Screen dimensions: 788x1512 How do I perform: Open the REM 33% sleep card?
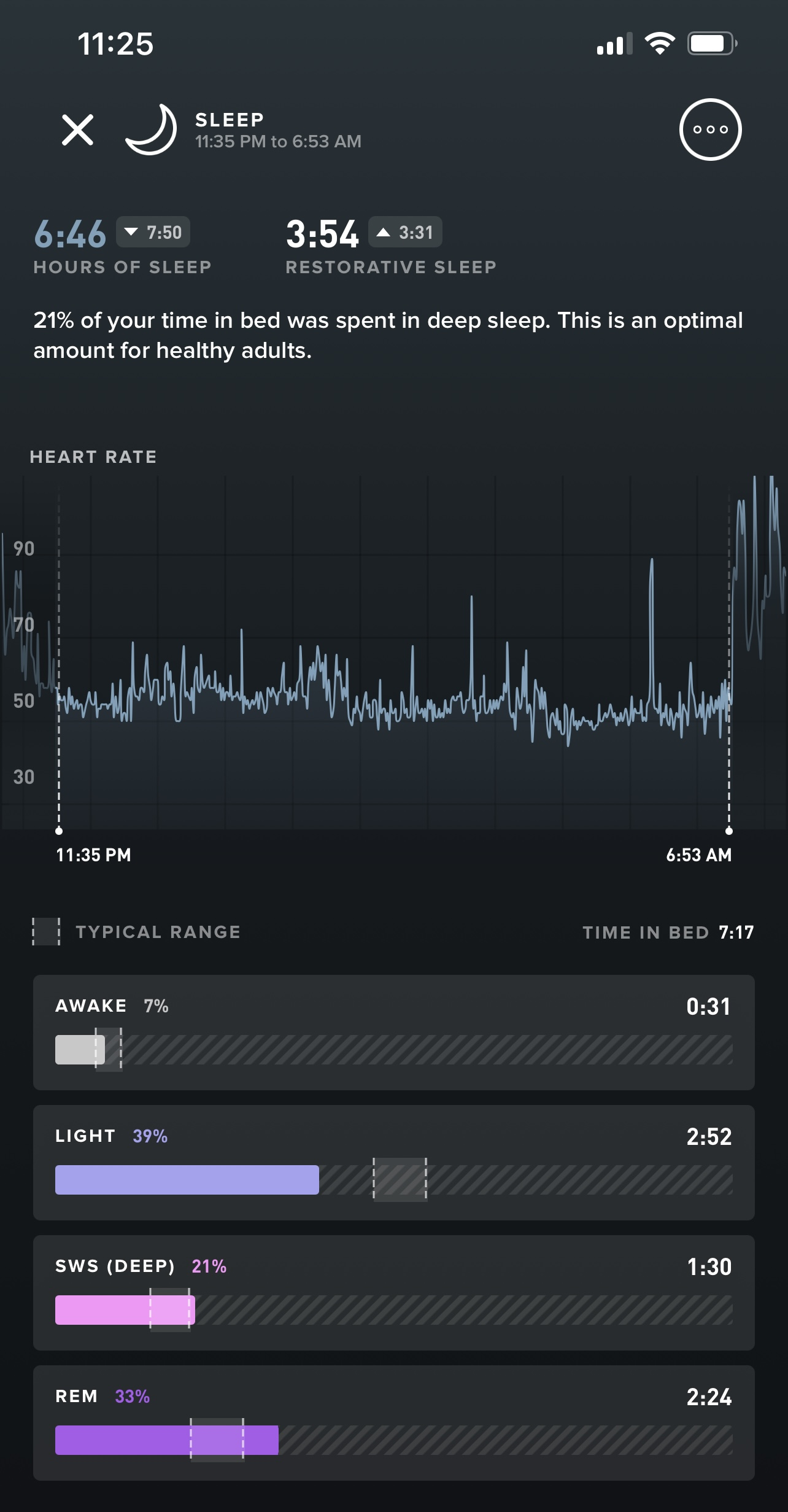(x=393, y=1422)
